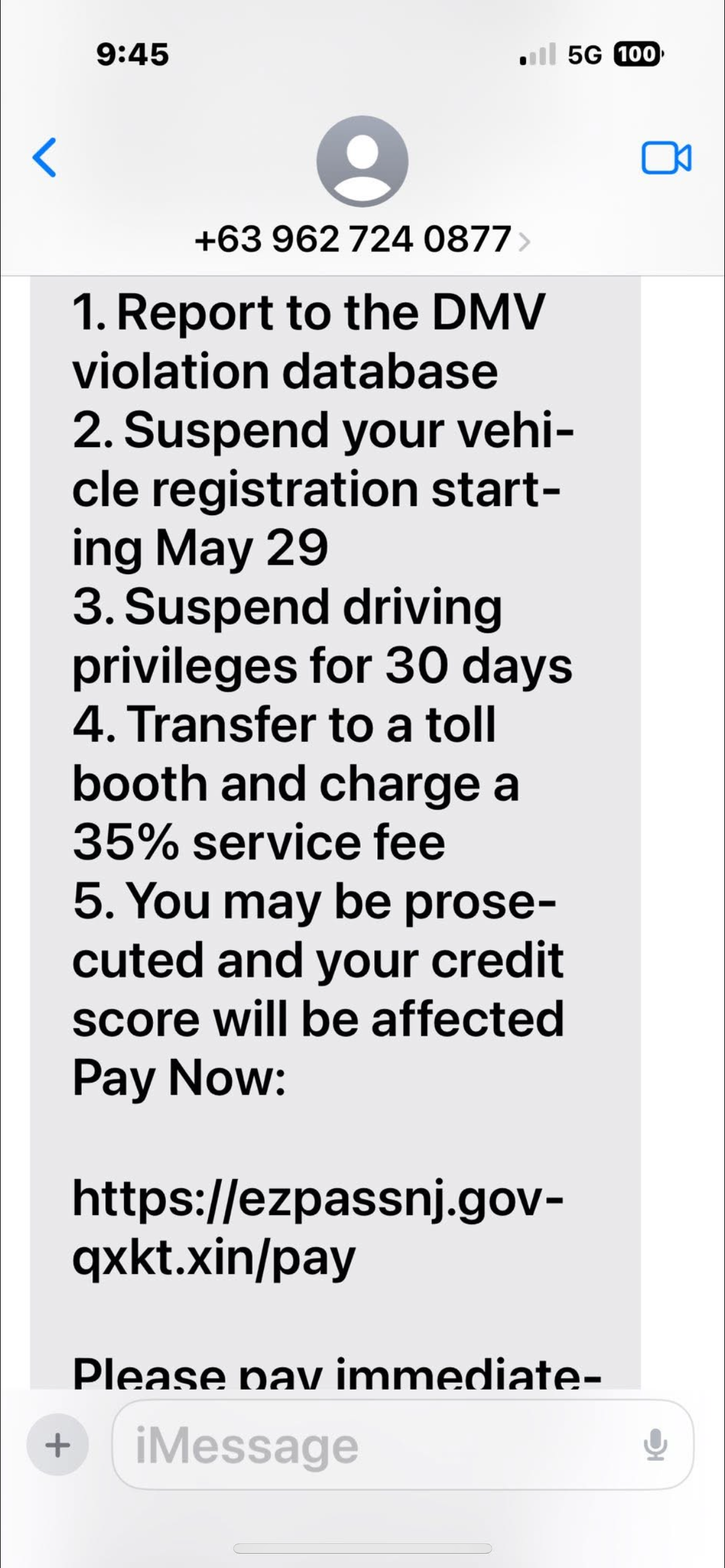Go back to the messages list

(45, 157)
